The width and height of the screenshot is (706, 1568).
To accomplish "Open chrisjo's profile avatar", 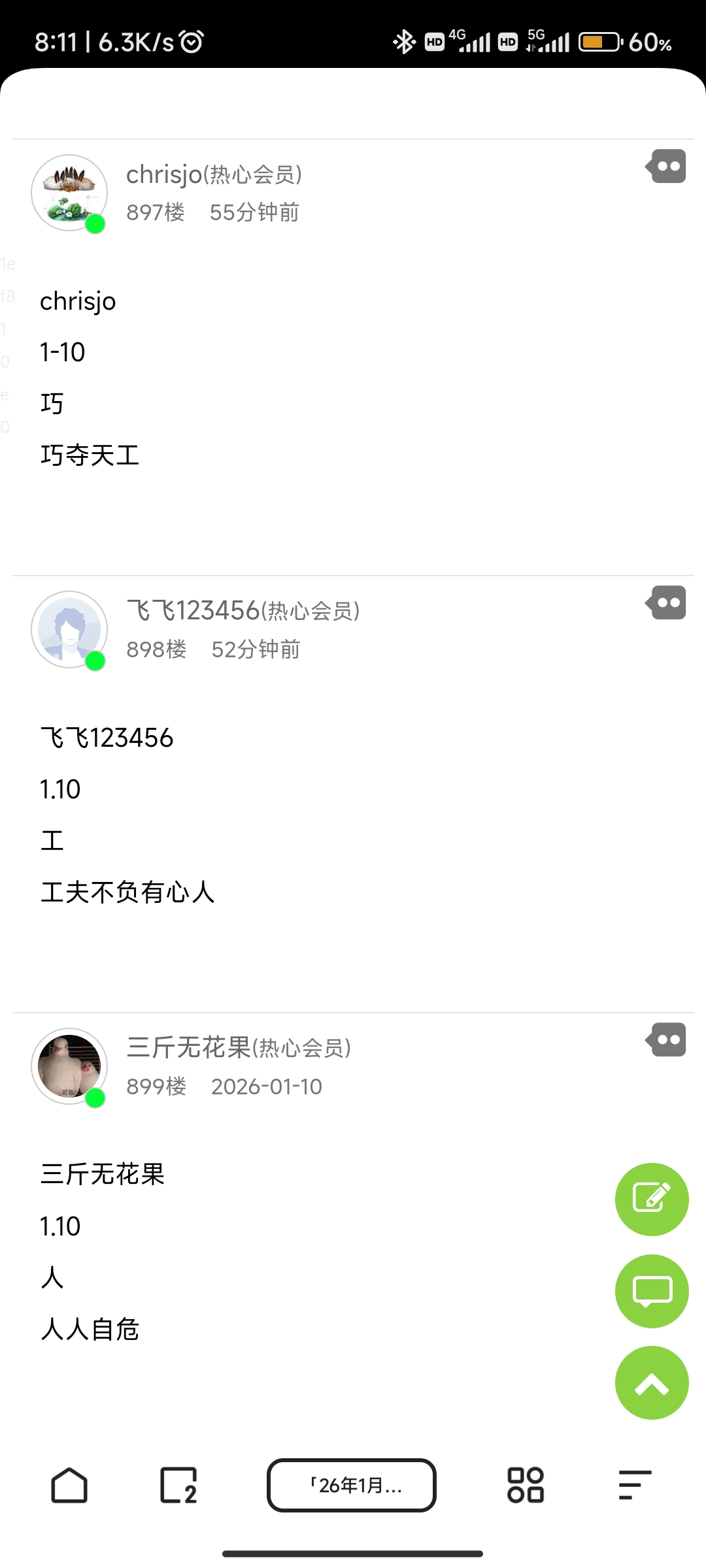I will [x=69, y=193].
